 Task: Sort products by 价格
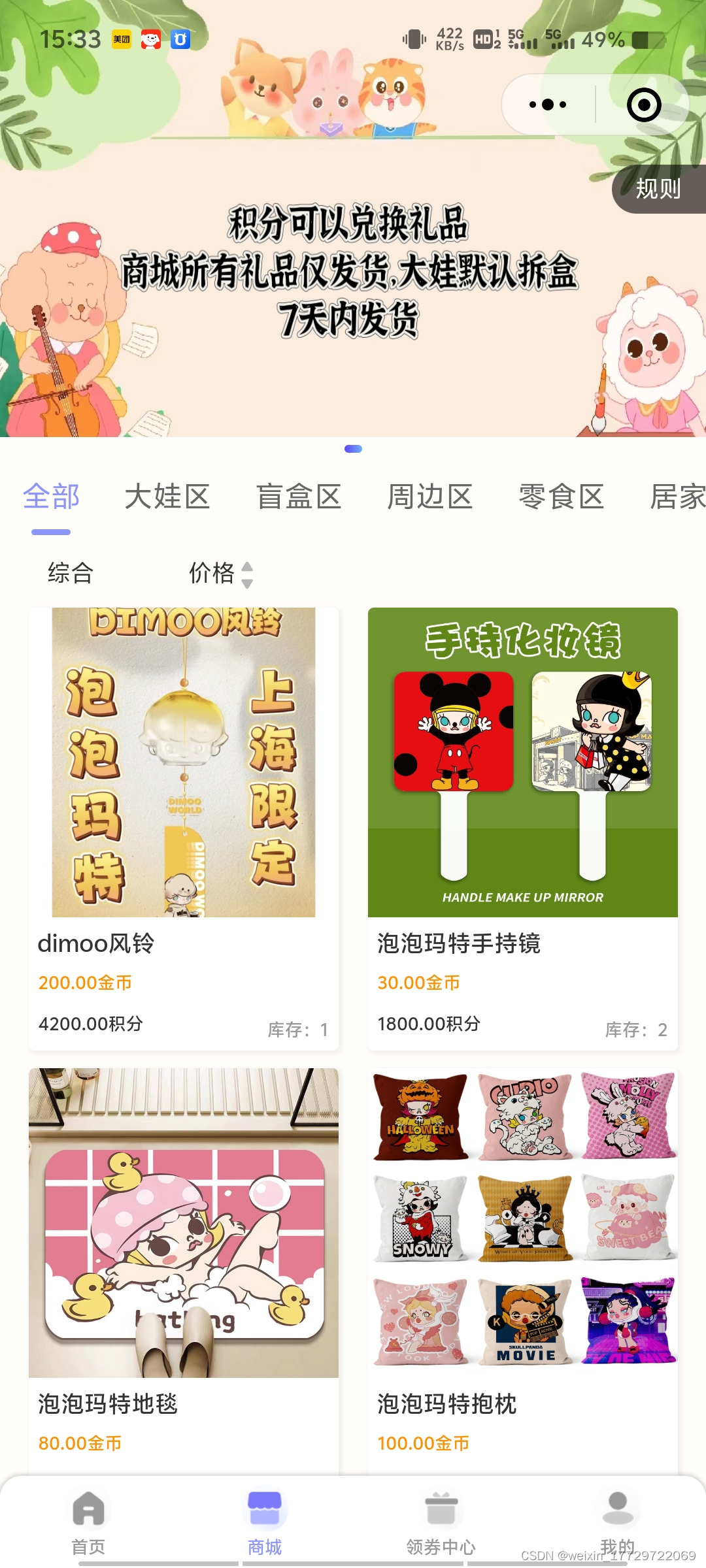220,574
